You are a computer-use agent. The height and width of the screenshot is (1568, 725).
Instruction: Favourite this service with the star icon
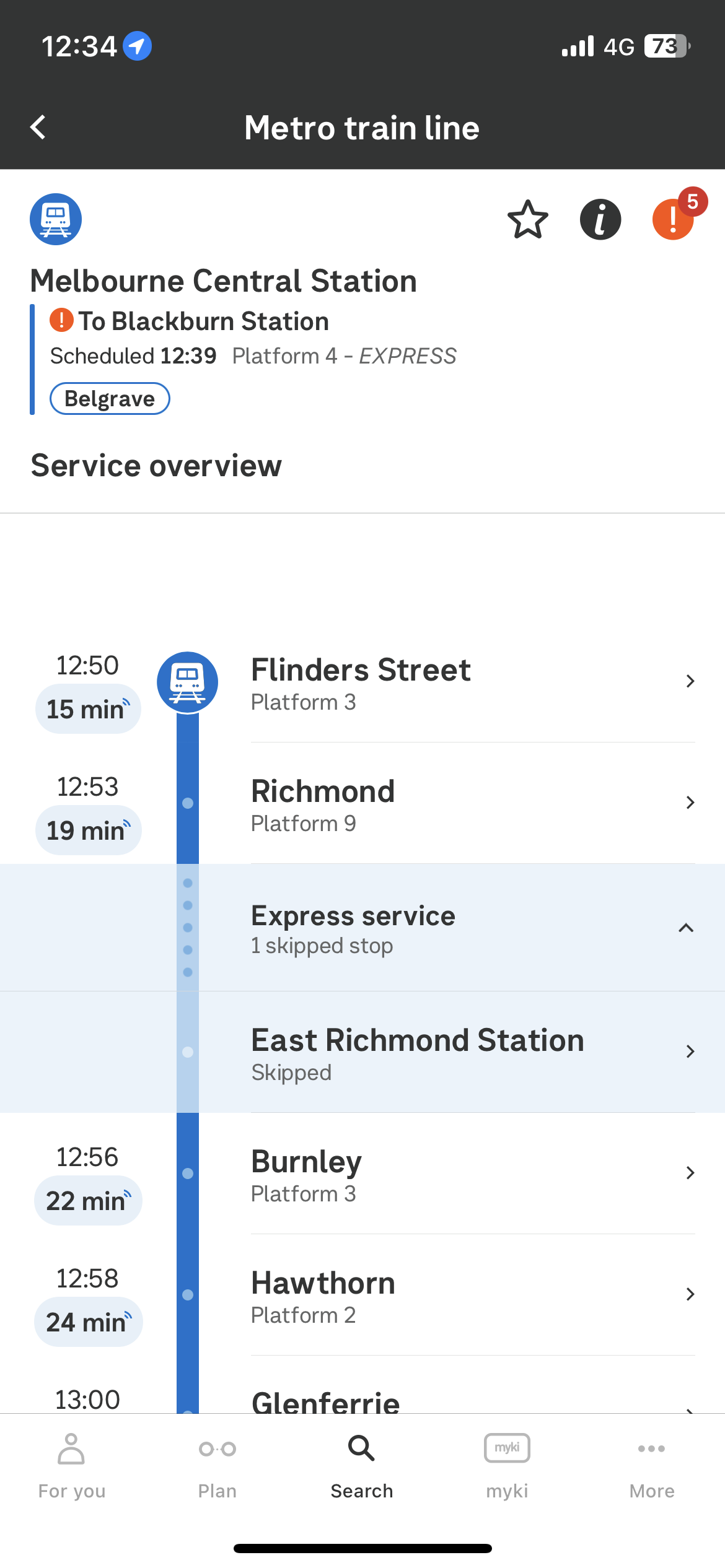tap(528, 219)
